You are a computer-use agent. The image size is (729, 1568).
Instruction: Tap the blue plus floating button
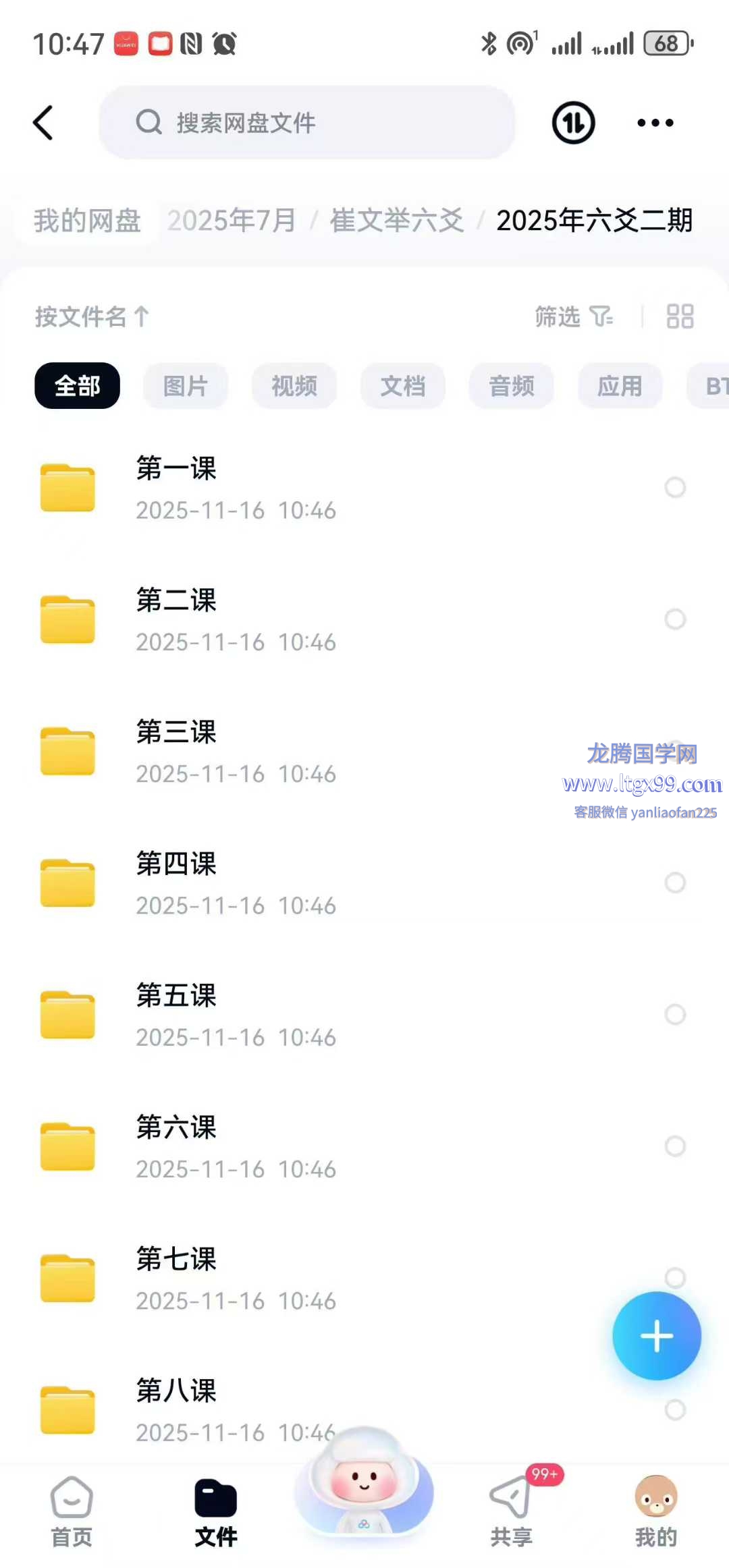[x=656, y=1336]
